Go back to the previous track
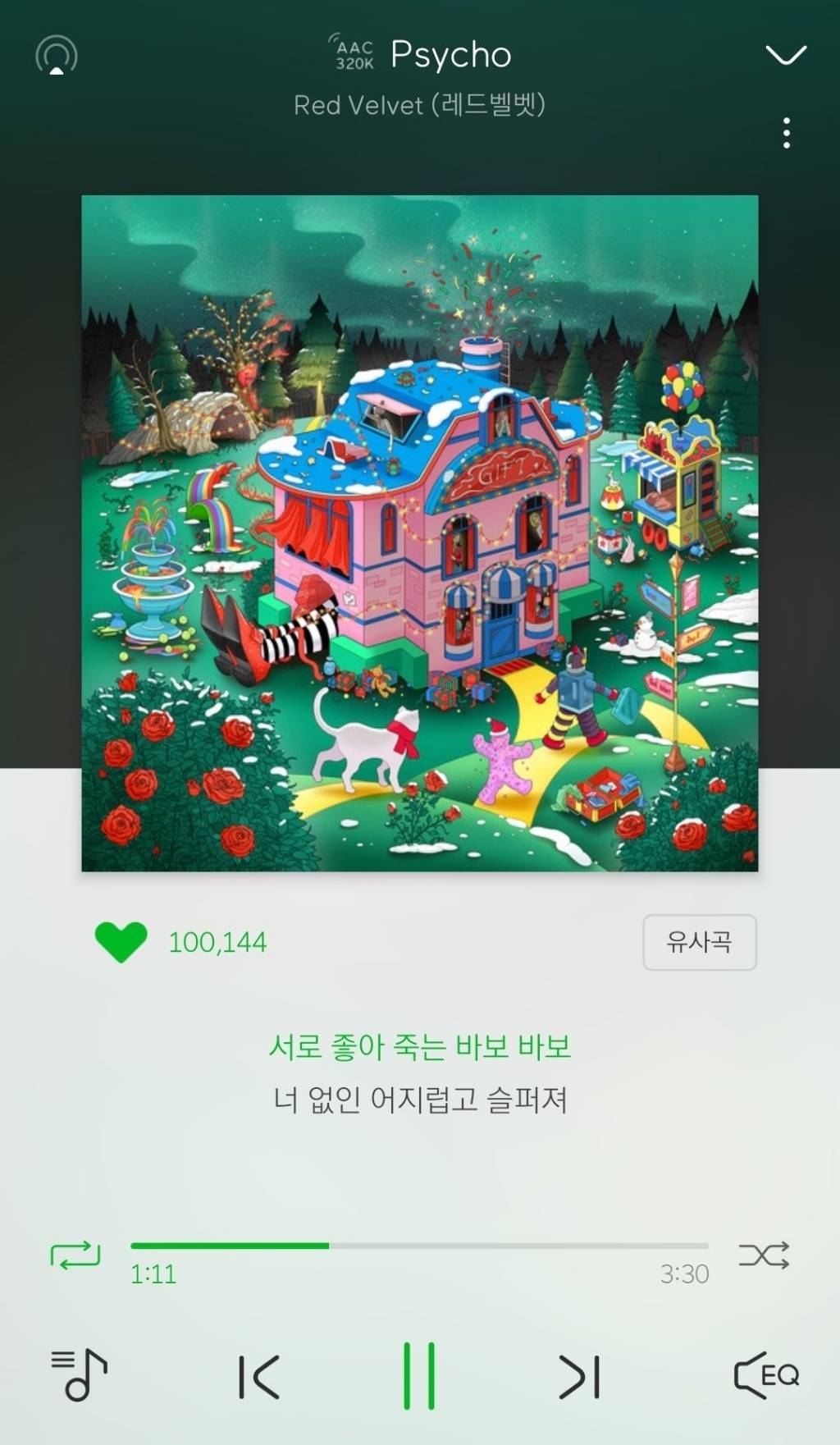Image resolution: width=840 pixels, height=1445 pixels. pos(258,1374)
